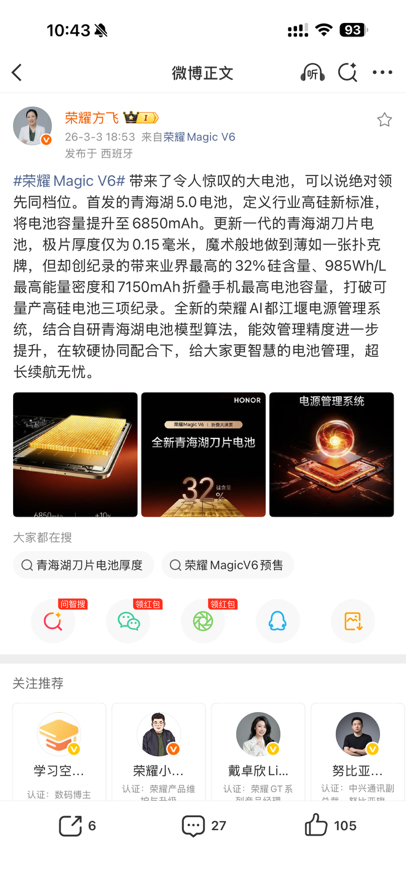Image resolution: width=406 pixels, height=882 pixels.
Task: Share to WeChat Moments icon
Action: coord(203,621)
